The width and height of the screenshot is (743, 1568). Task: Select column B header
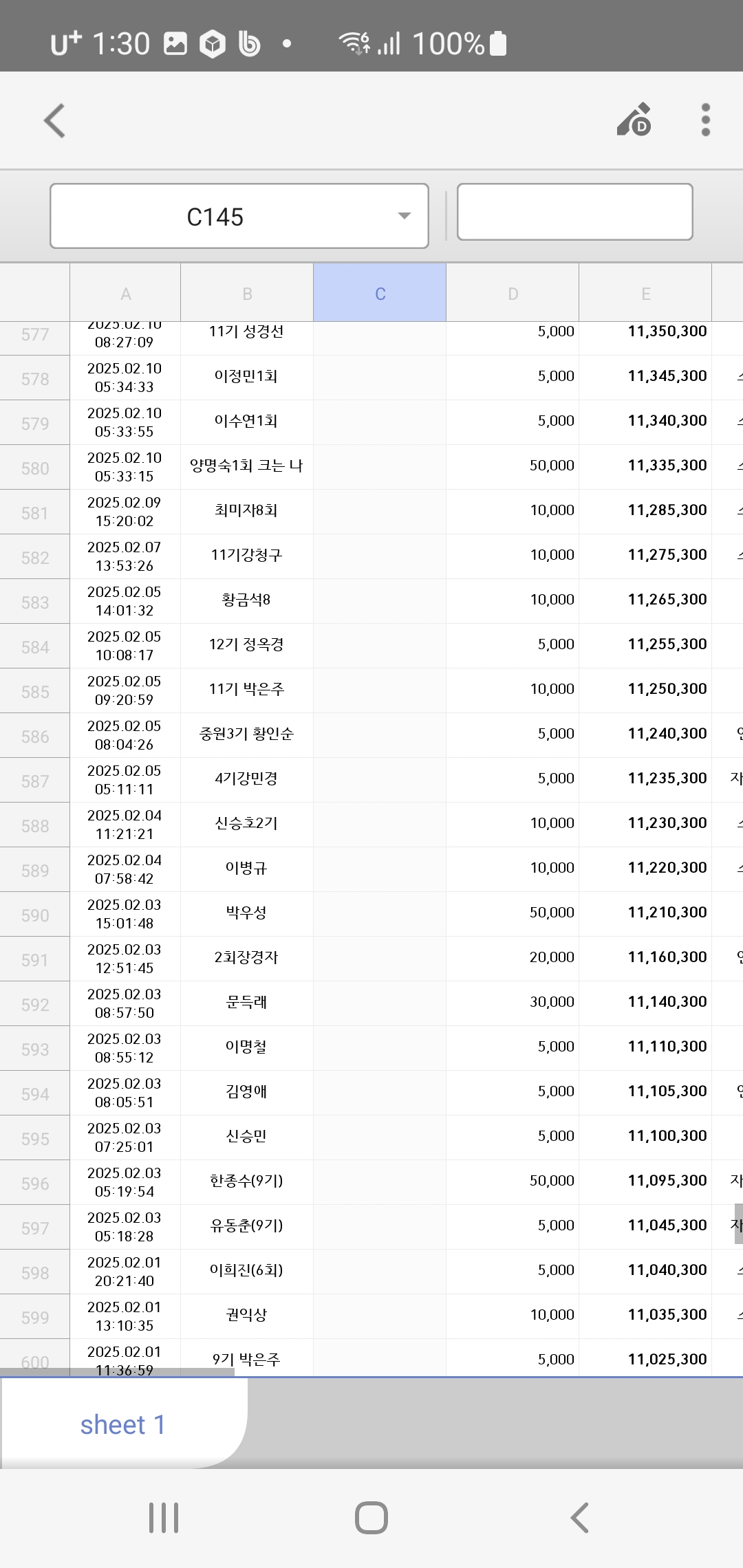247,294
